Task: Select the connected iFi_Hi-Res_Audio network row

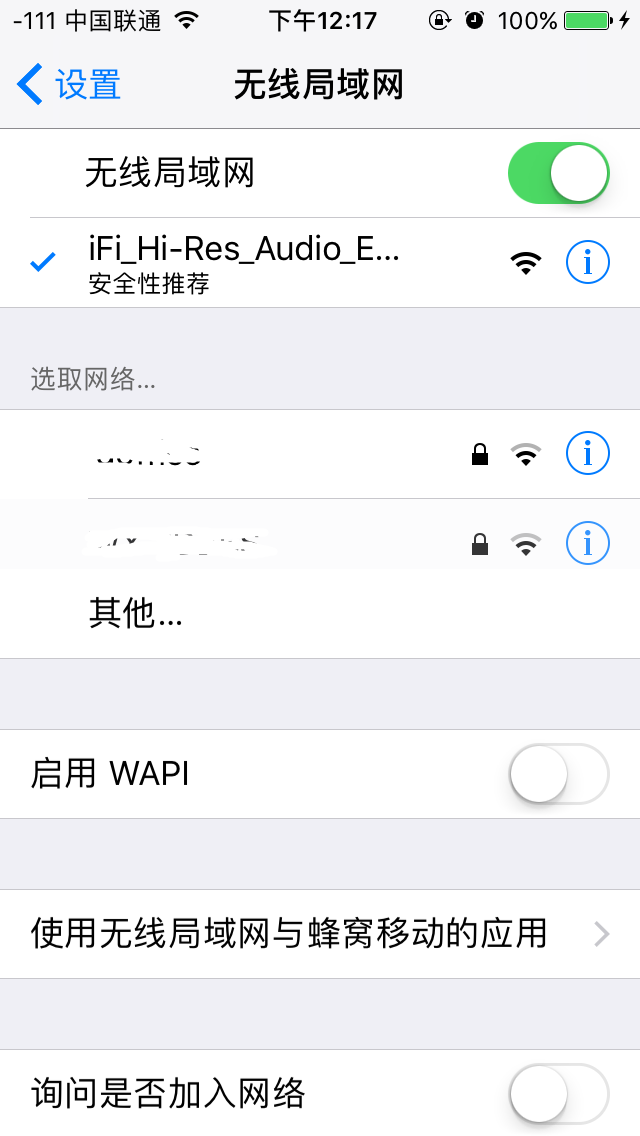Action: tap(320, 263)
